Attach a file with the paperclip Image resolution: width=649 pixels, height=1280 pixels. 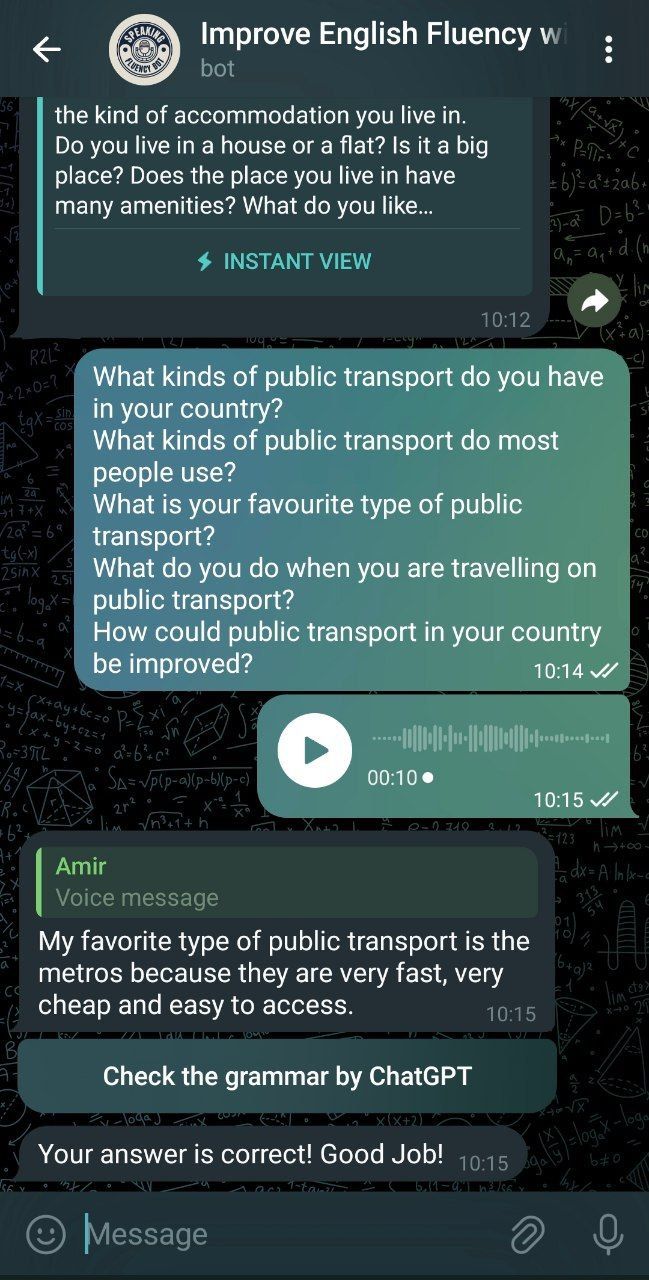pos(527,1234)
